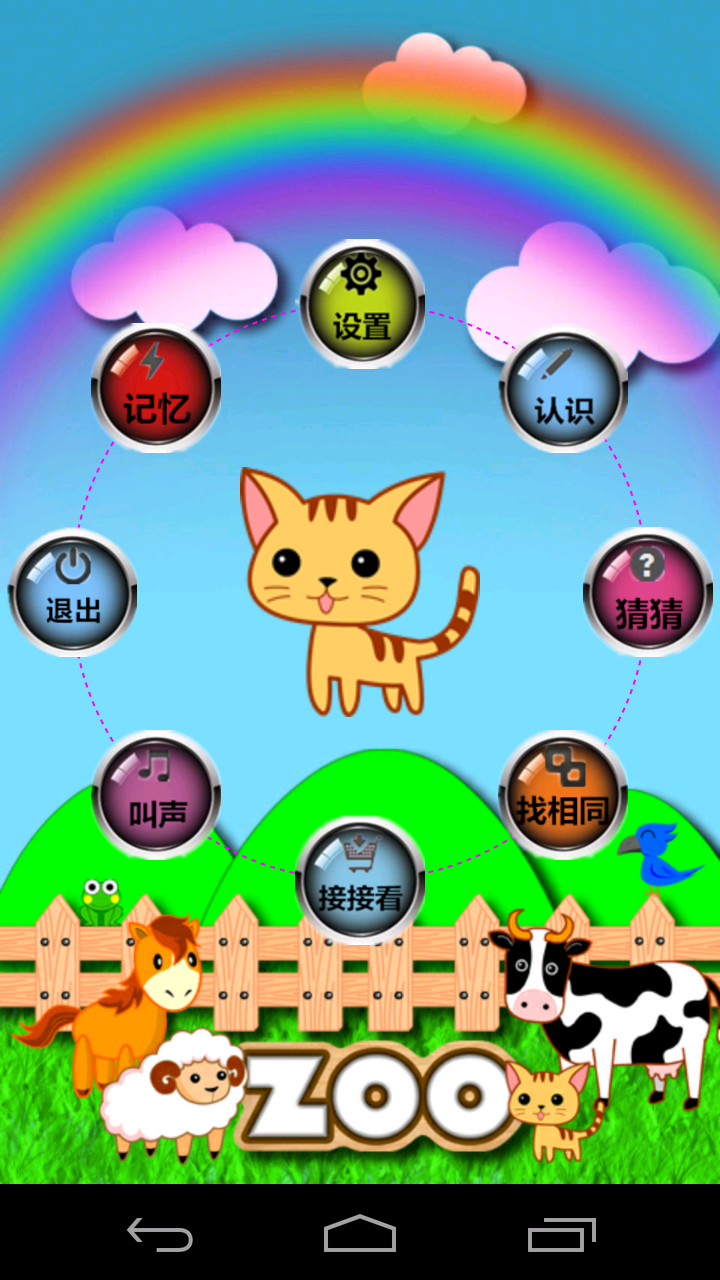Open the 认识 learning mode
The height and width of the screenshot is (1280, 720).
[564, 390]
